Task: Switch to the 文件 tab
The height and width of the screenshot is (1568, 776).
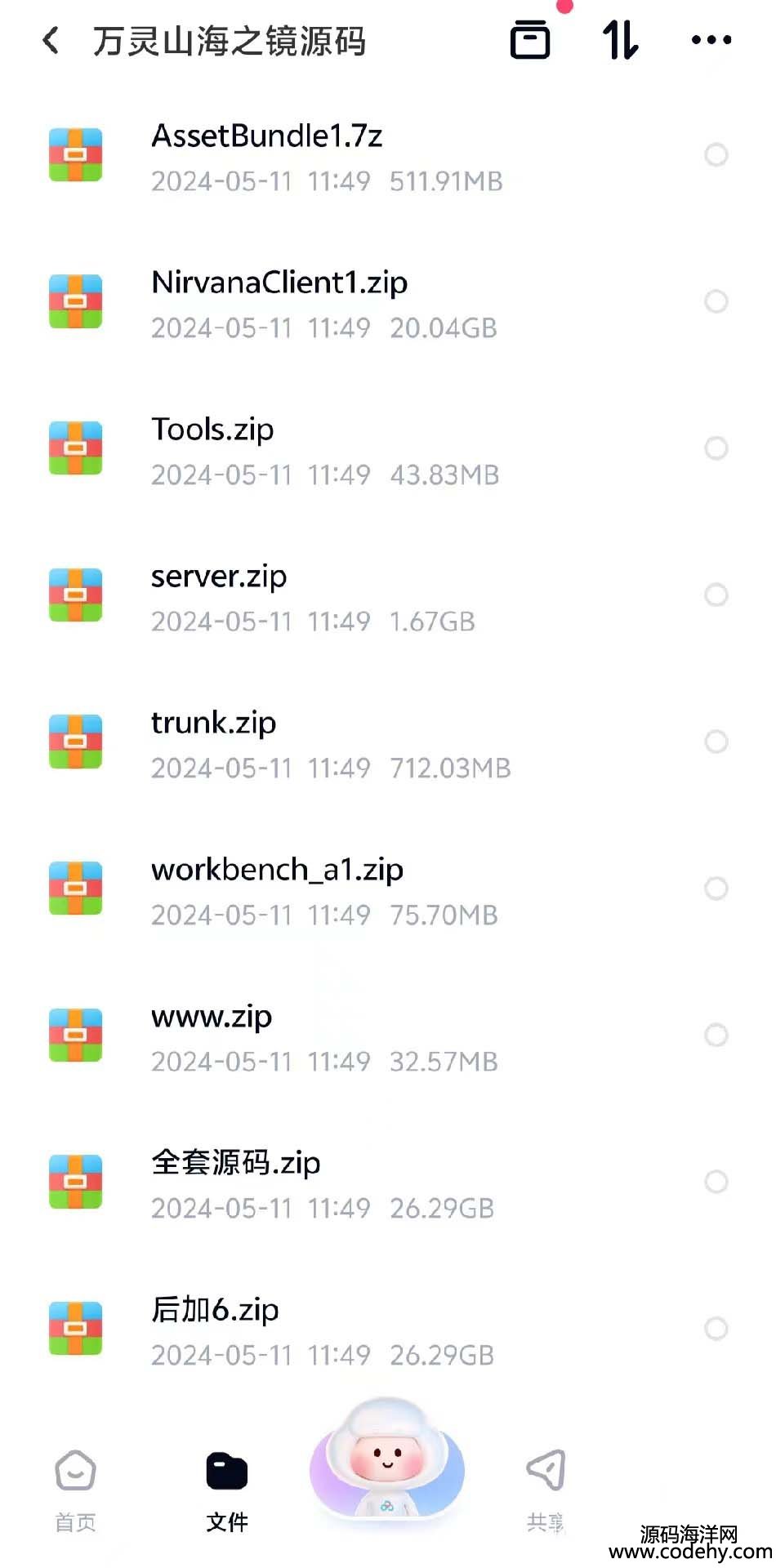Action: tap(227, 1491)
